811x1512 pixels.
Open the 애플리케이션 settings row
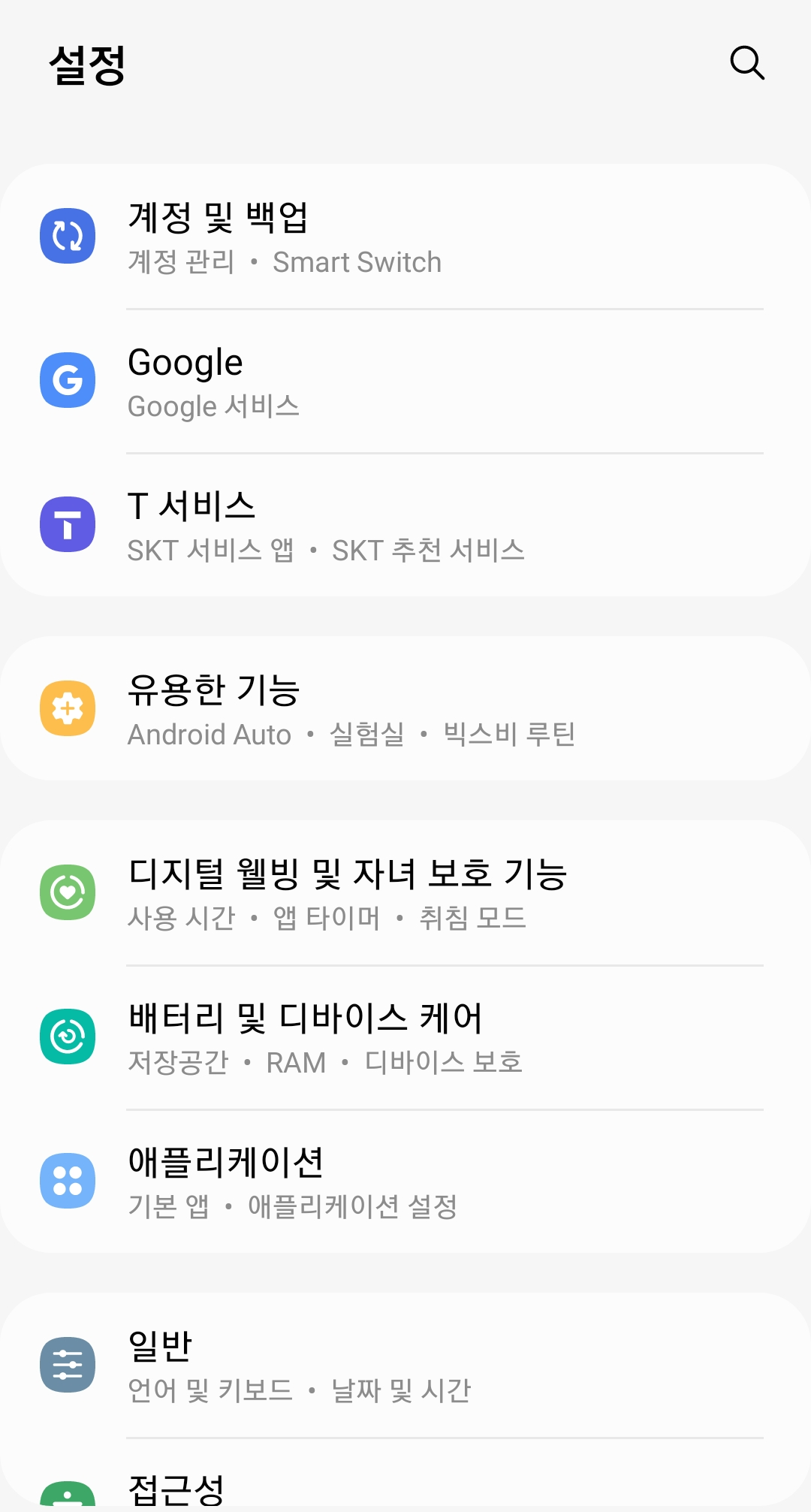[x=405, y=1182]
